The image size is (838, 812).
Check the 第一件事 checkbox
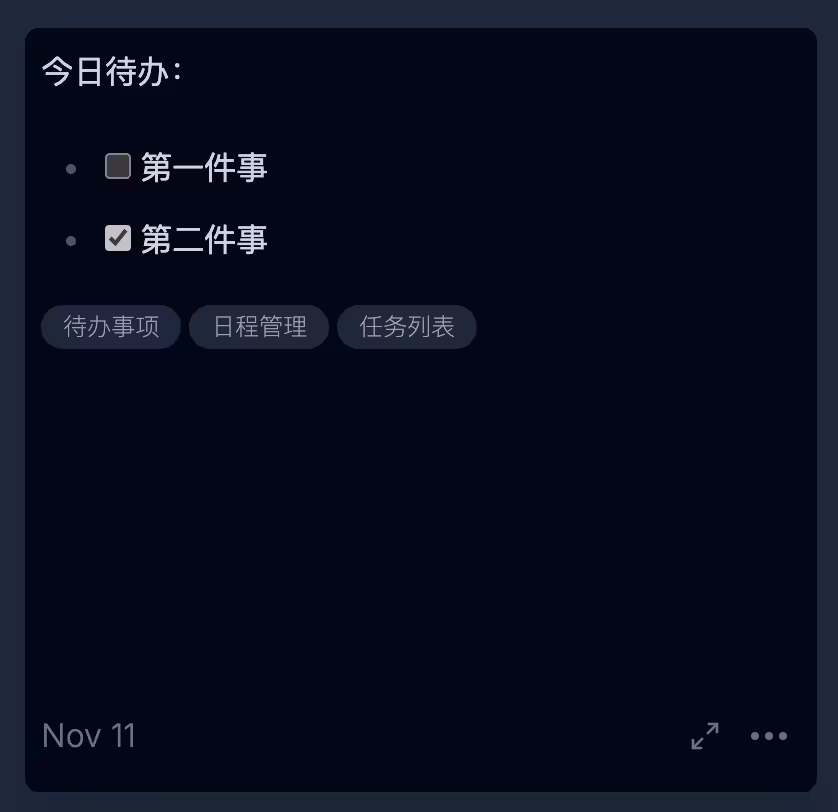[118, 166]
